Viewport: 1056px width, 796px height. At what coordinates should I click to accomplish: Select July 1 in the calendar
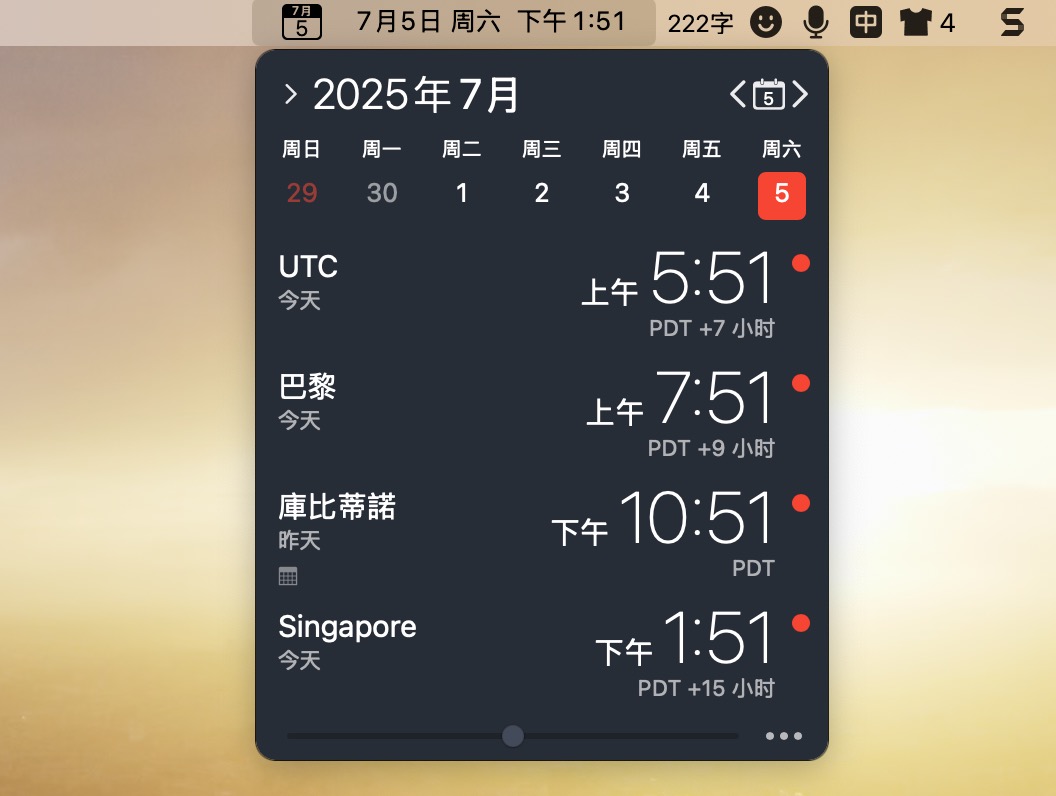tap(462, 194)
